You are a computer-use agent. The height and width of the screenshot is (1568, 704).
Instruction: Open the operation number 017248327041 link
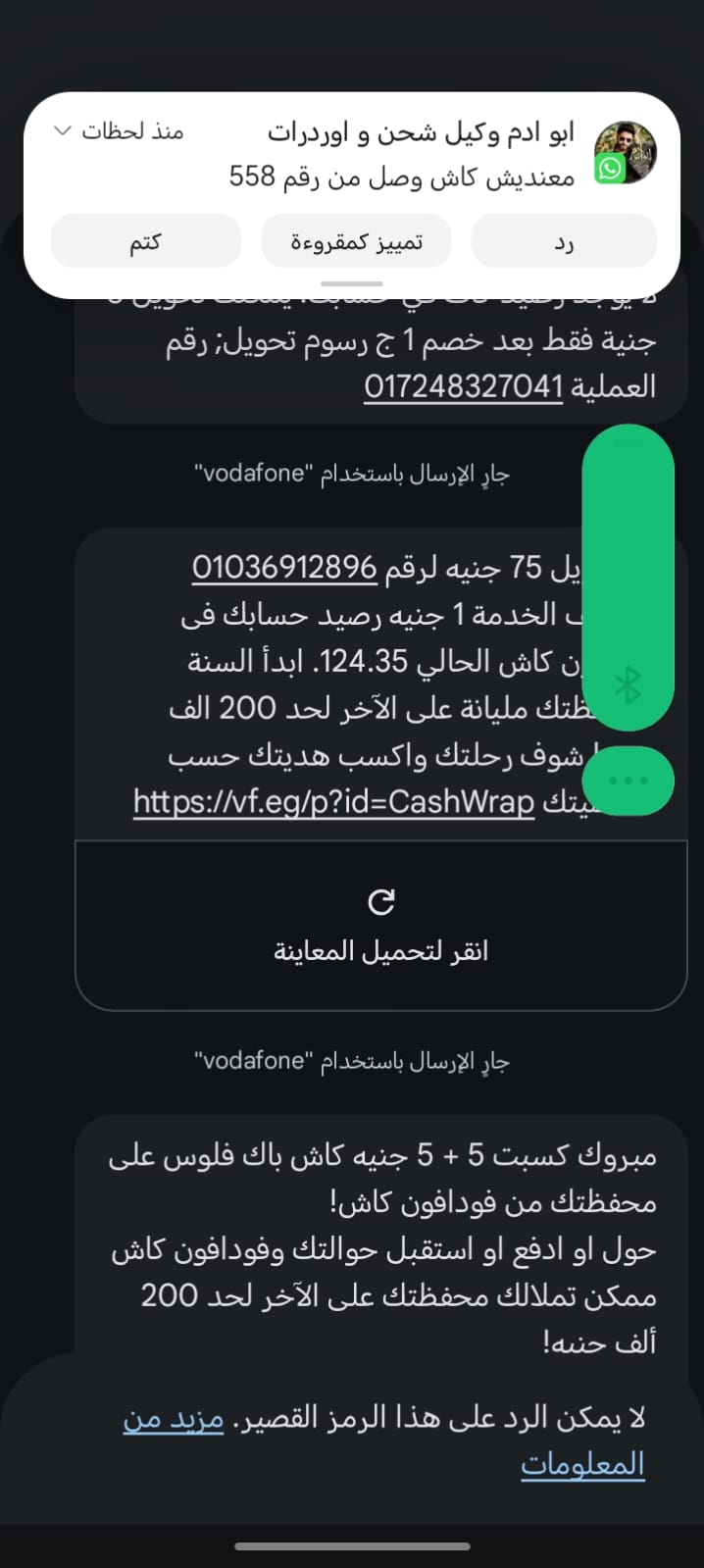pos(463,386)
